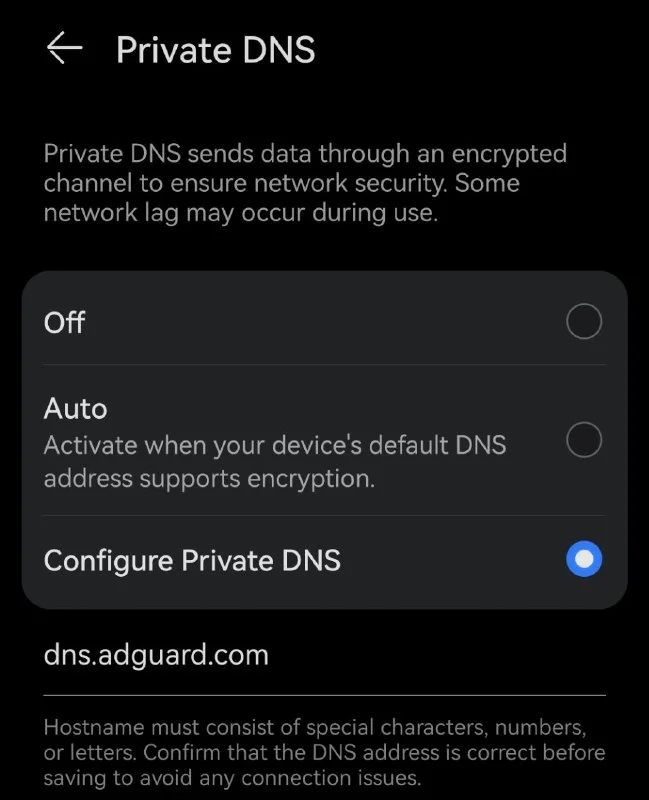Choose Auto private DNS mode
The image size is (649, 800).
[x=583, y=440]
